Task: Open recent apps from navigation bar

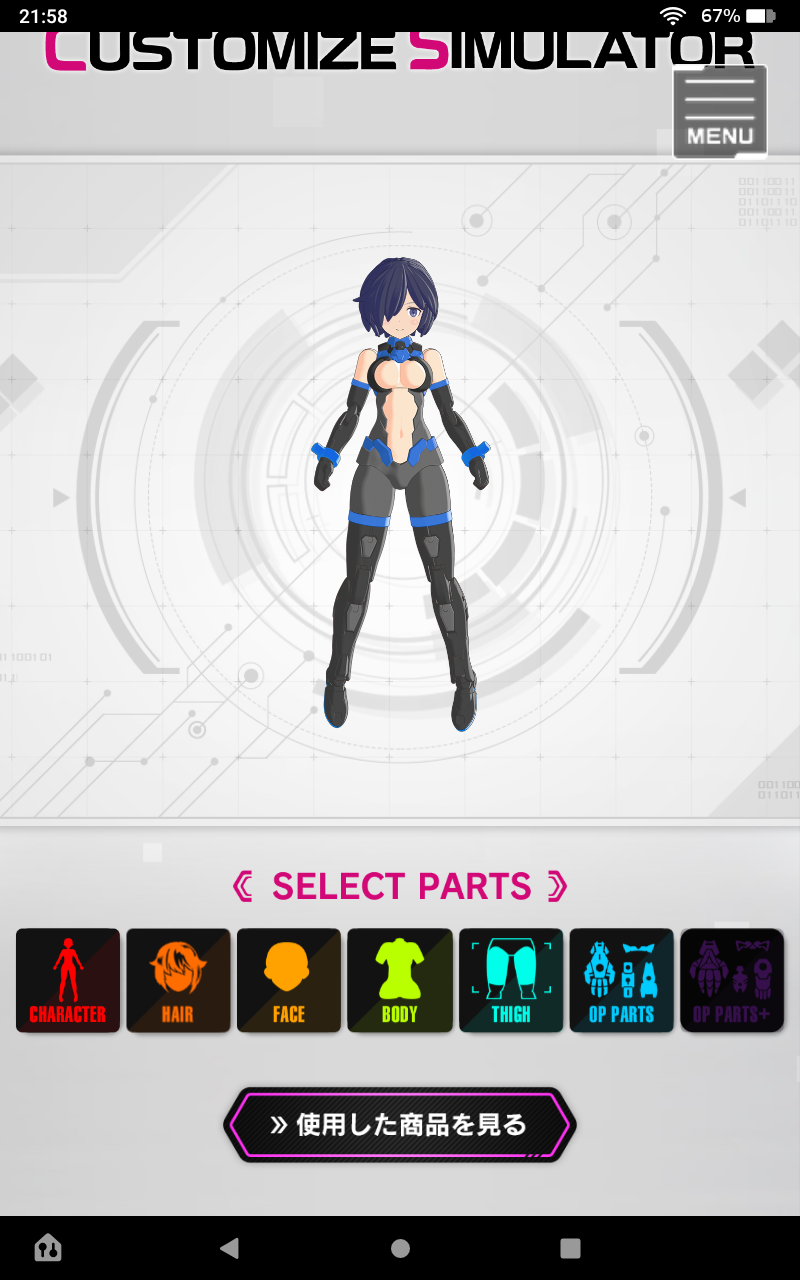Action: point(570,1248)
